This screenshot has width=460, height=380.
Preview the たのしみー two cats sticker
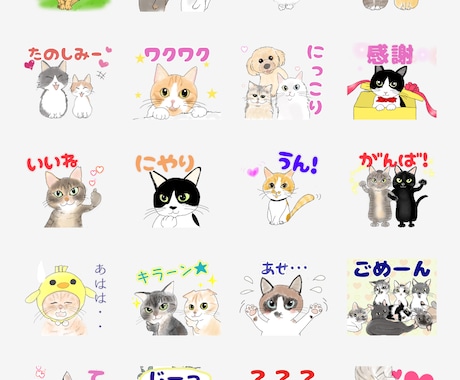click(68, 83)
